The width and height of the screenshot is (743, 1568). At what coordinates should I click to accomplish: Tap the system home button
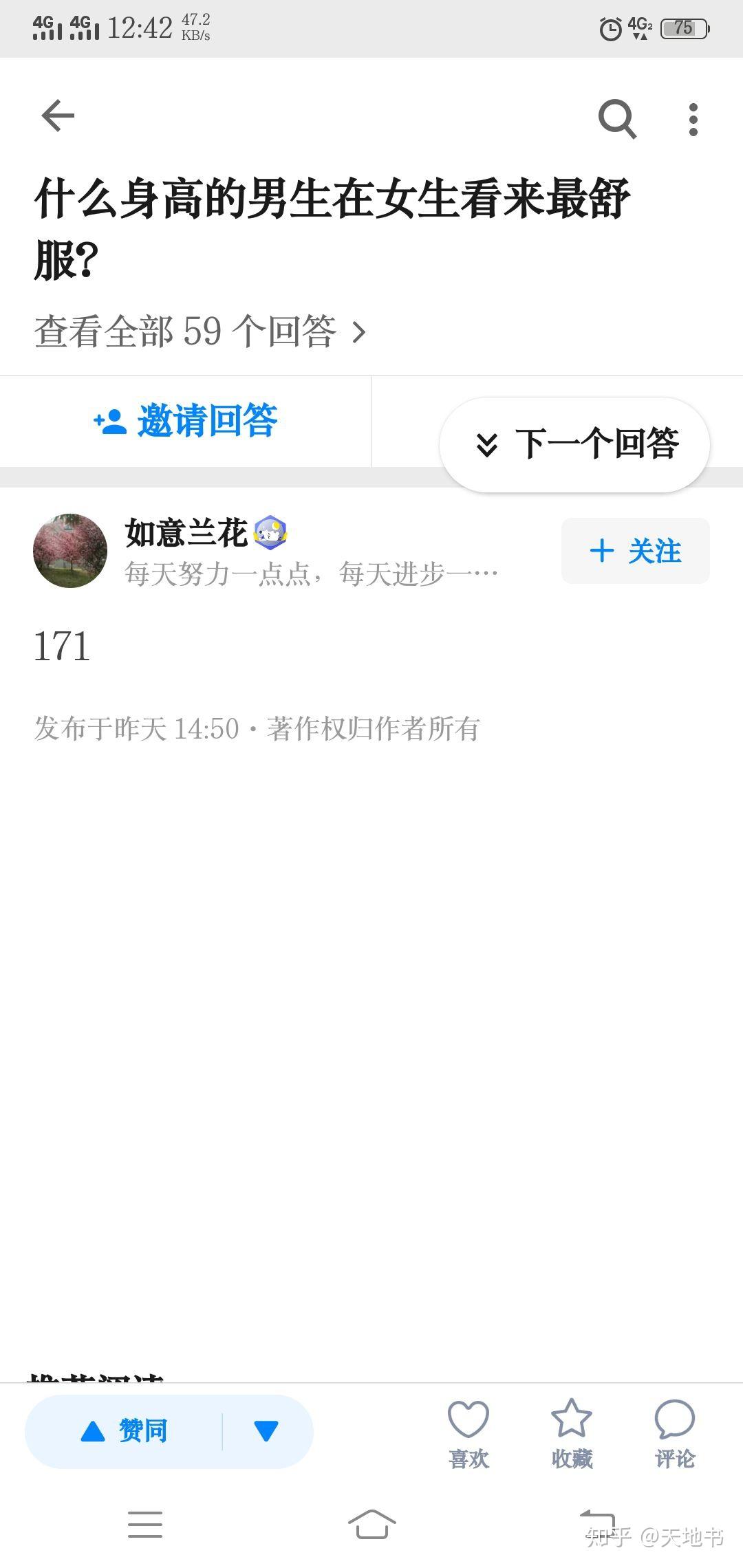coord(371,1525)
